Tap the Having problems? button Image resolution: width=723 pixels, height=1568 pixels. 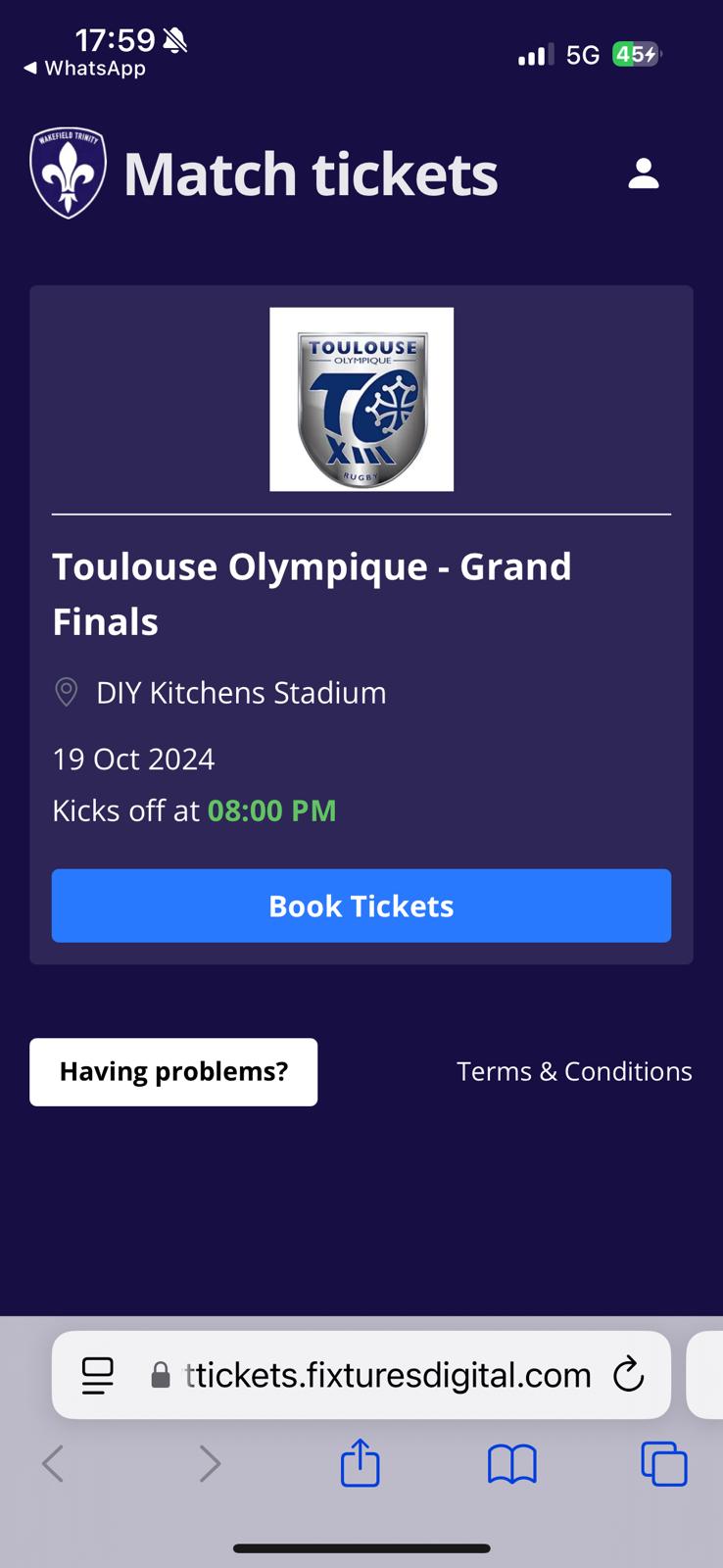coord(173,1071)
